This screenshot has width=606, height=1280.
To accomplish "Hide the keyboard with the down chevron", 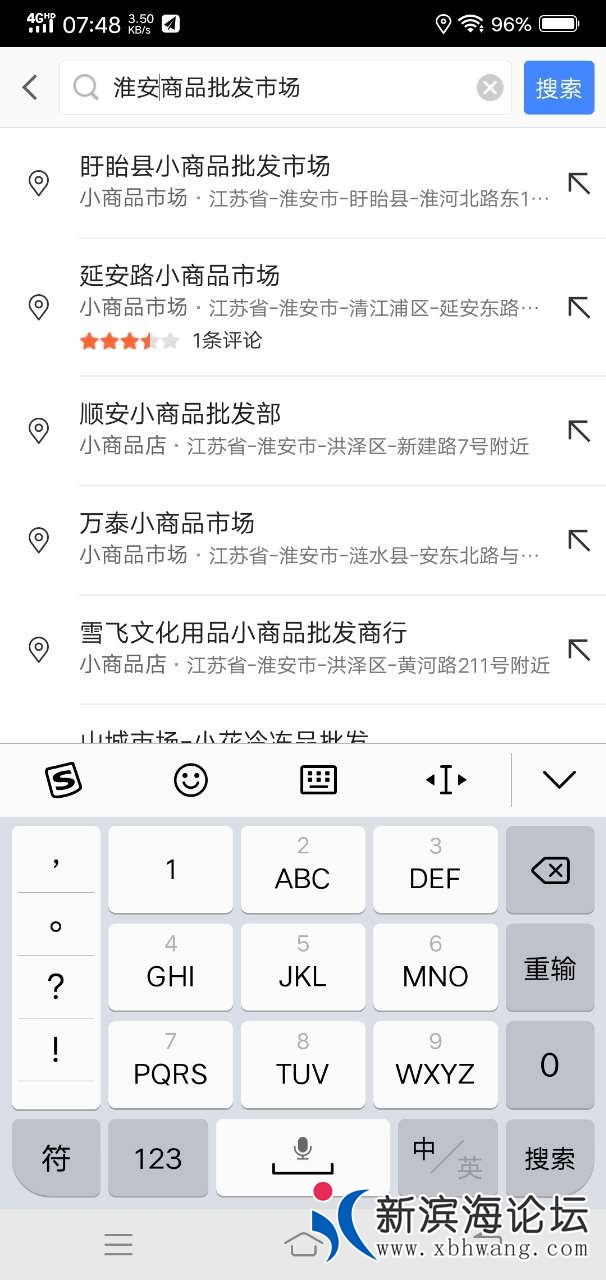I will (559, 780).
